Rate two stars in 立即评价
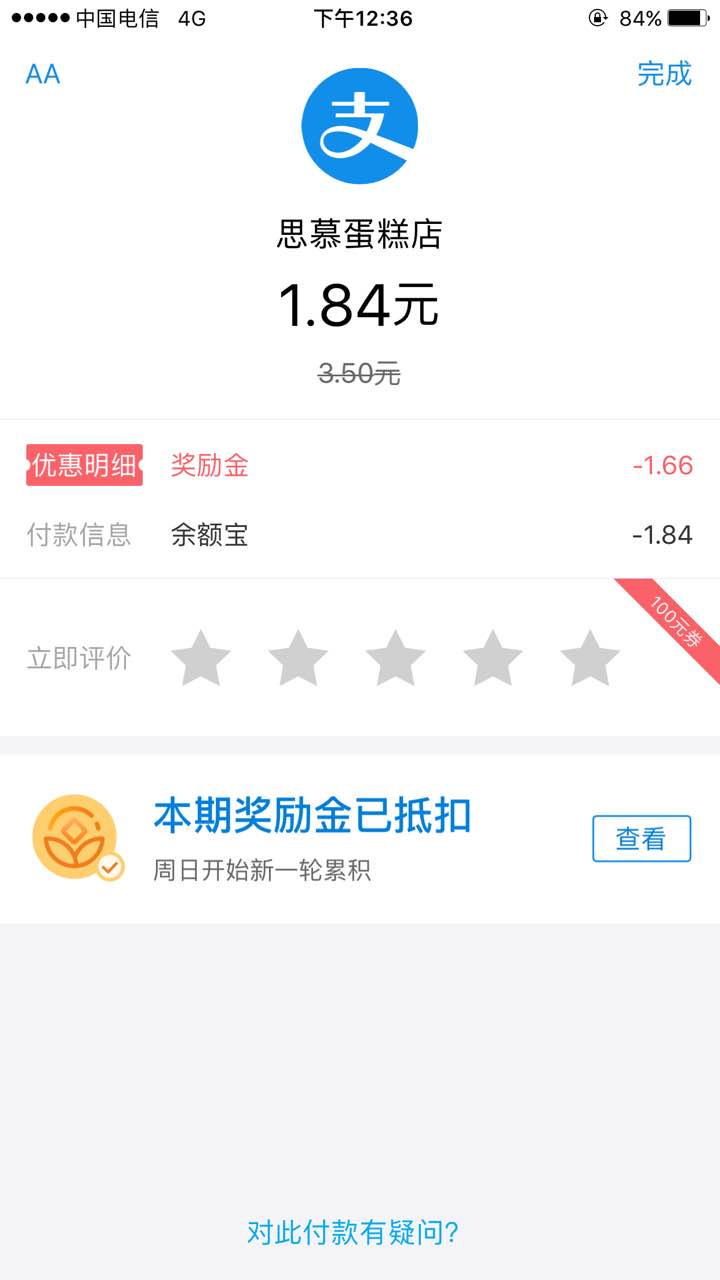 (x=297, y=658)
